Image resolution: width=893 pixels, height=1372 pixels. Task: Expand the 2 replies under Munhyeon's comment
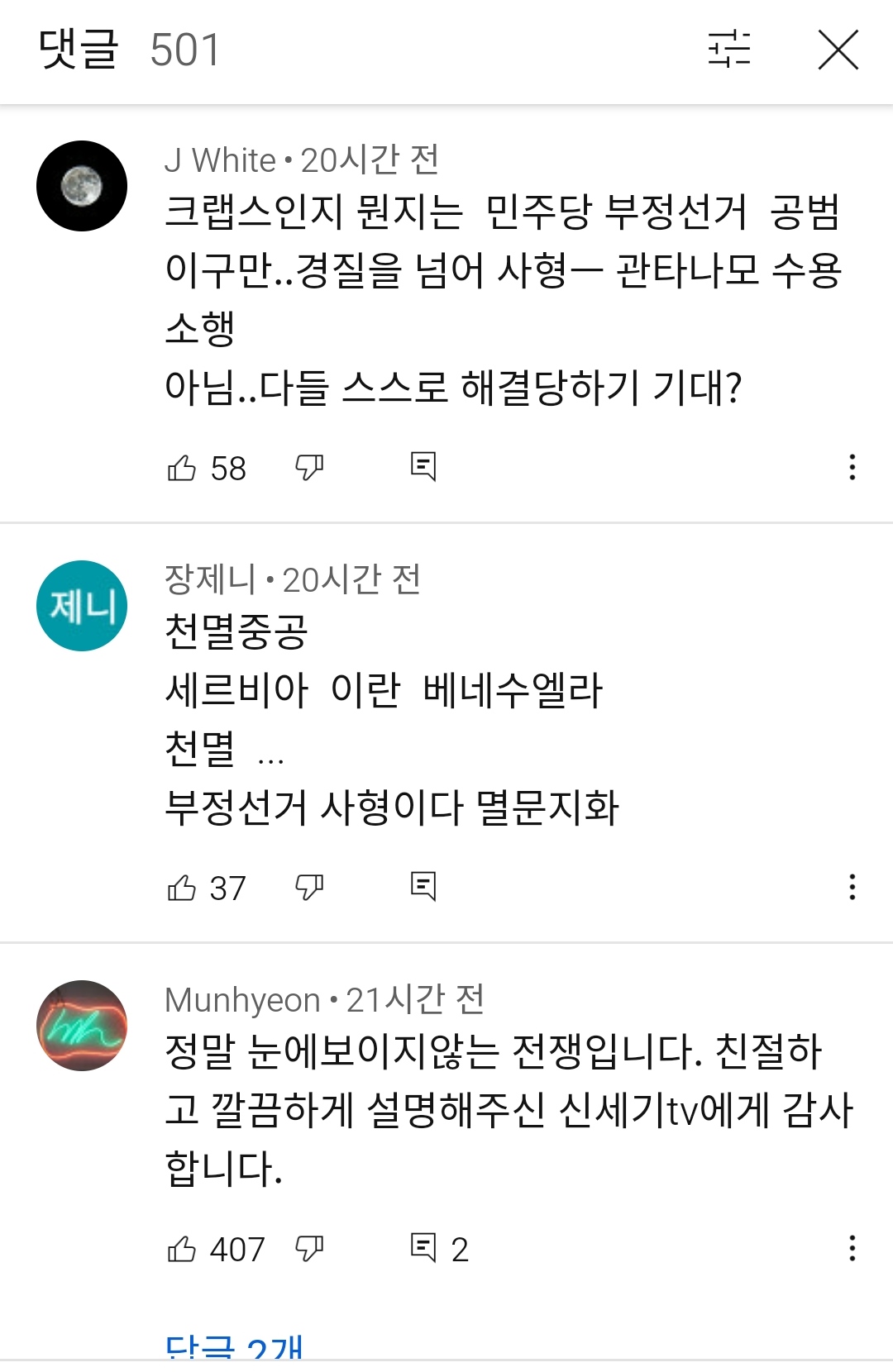pyautogui.click(x=234, y=1347)
